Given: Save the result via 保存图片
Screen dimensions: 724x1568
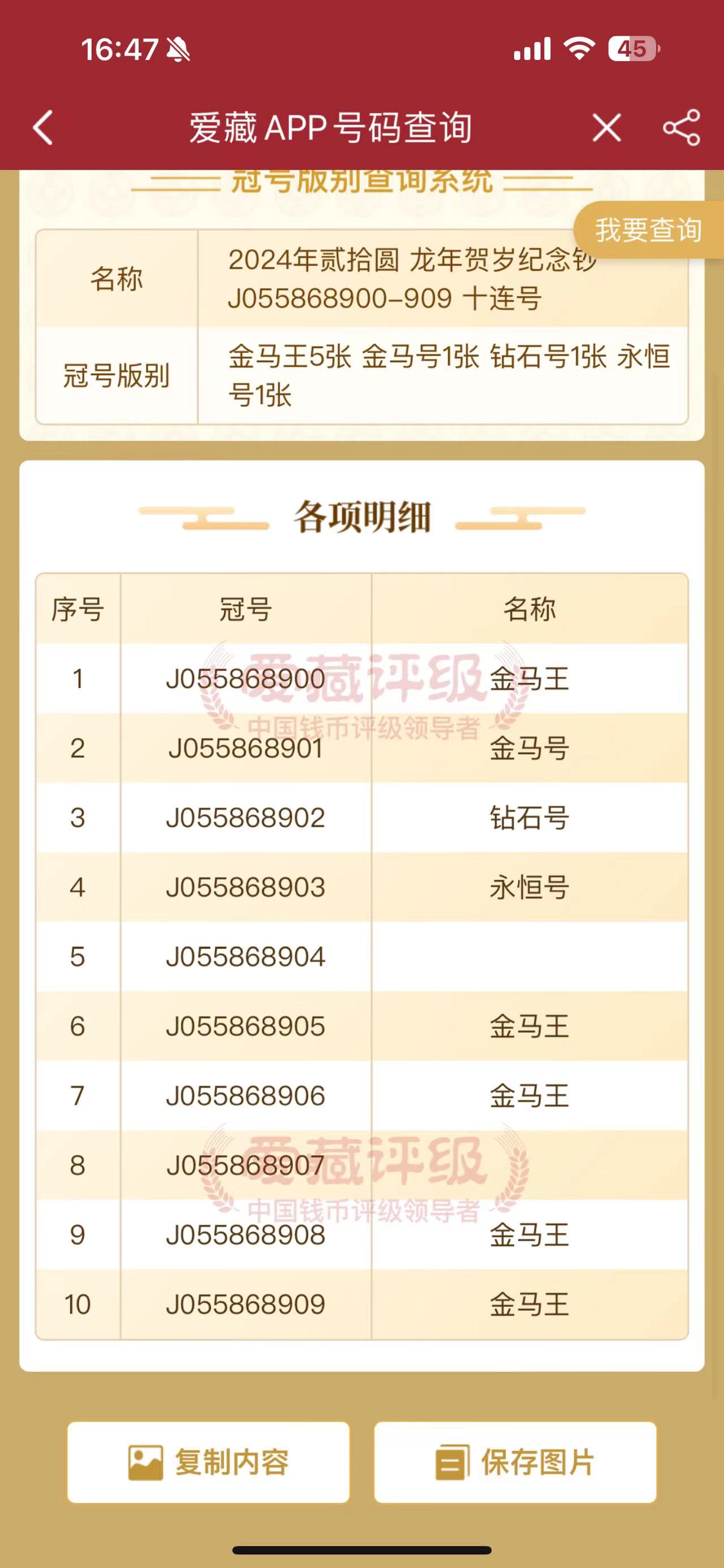Looking at the screenshot, I should coord(515,1462).
